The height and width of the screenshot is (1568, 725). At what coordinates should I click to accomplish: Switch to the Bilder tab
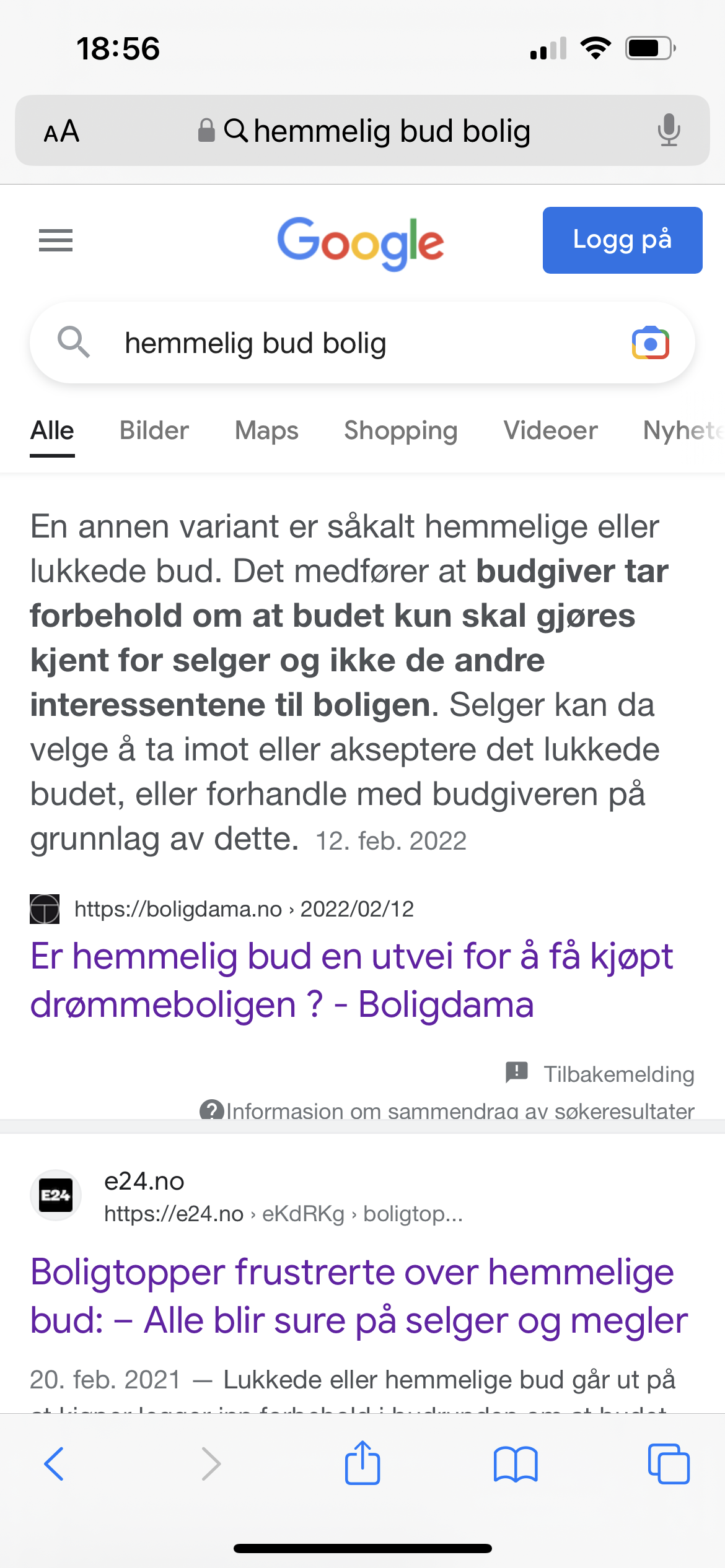tap(154, 430)
